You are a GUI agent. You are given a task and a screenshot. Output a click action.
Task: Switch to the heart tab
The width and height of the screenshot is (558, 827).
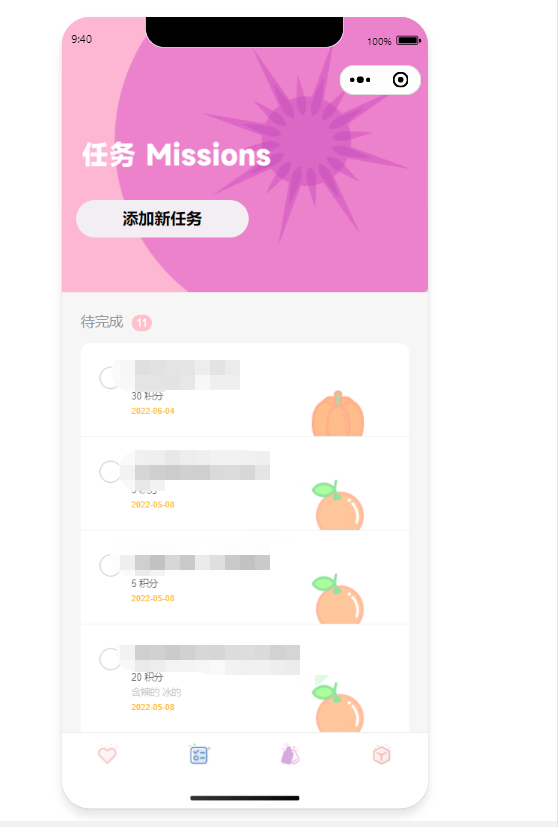107,755
